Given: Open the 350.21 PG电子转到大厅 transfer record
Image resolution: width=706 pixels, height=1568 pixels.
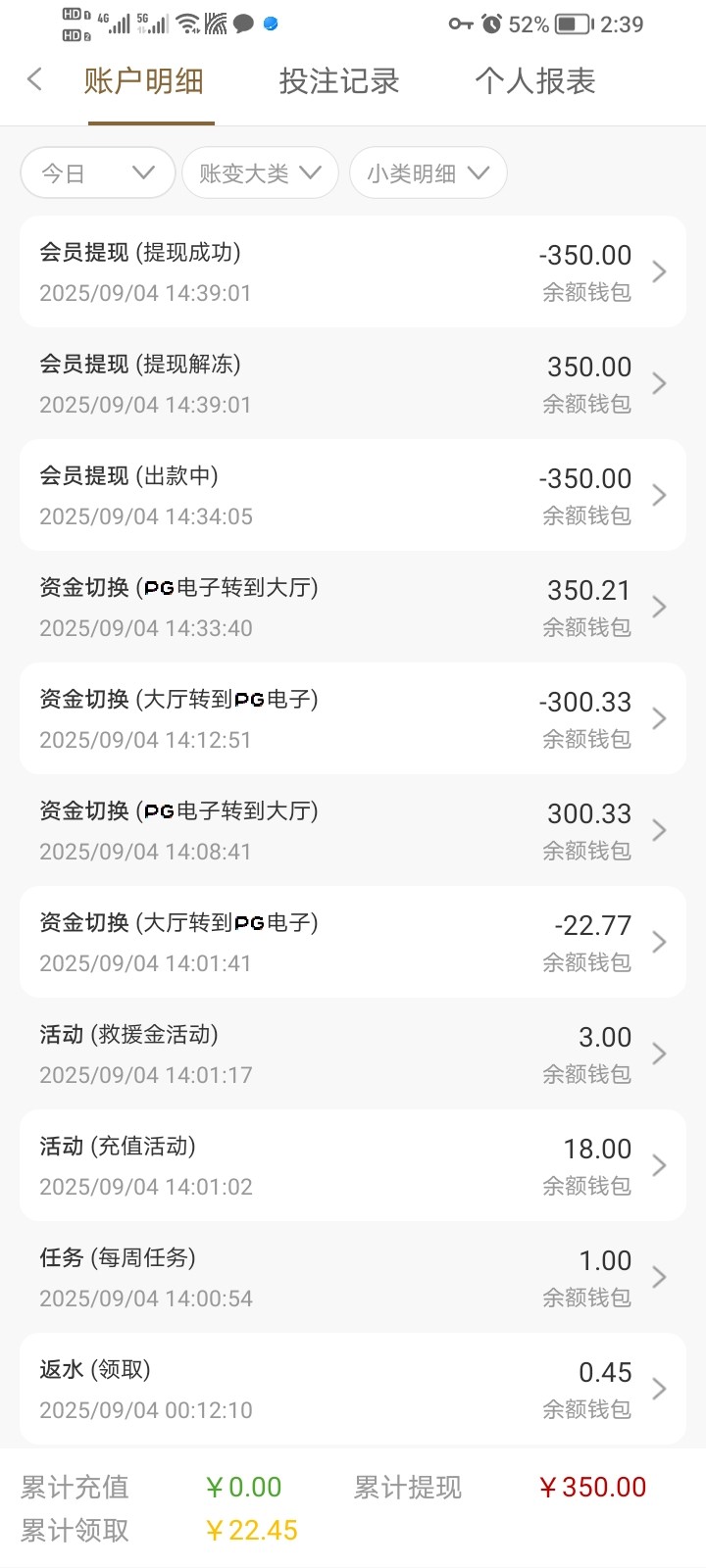Looking at the screenshot, I should pyautogui.click(x=352, y=608).
